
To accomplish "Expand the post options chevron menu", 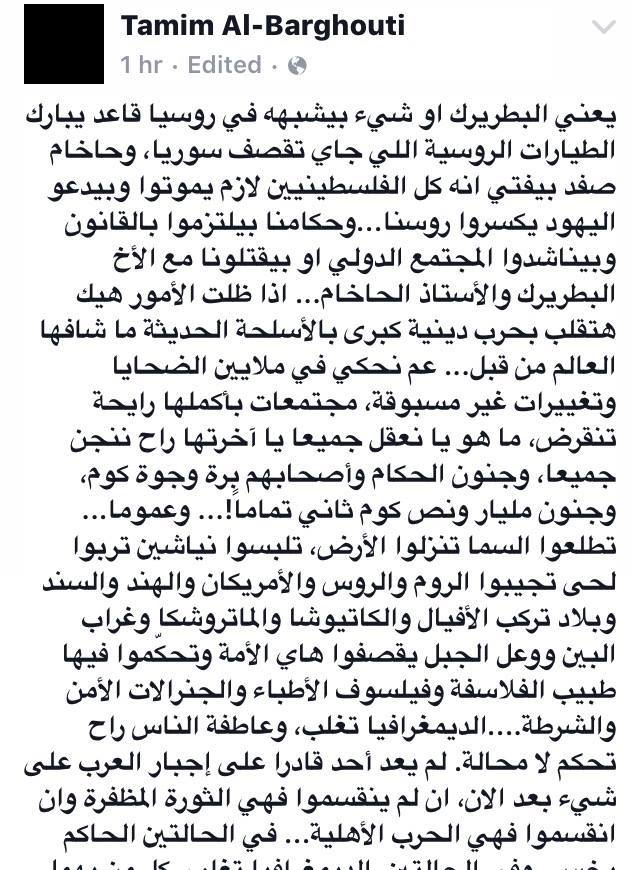I will click(x=603, y=27).
